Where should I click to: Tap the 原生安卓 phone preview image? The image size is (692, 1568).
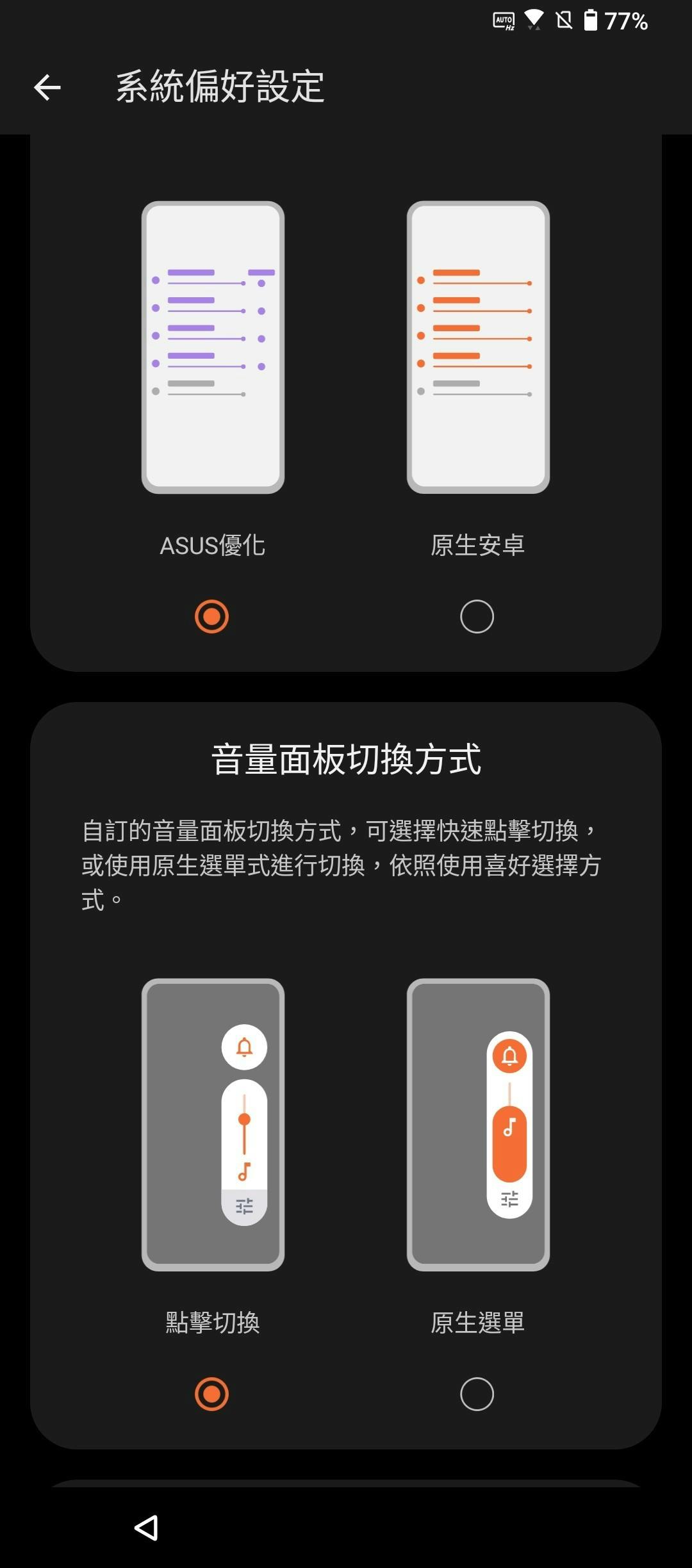pos(478,347)
